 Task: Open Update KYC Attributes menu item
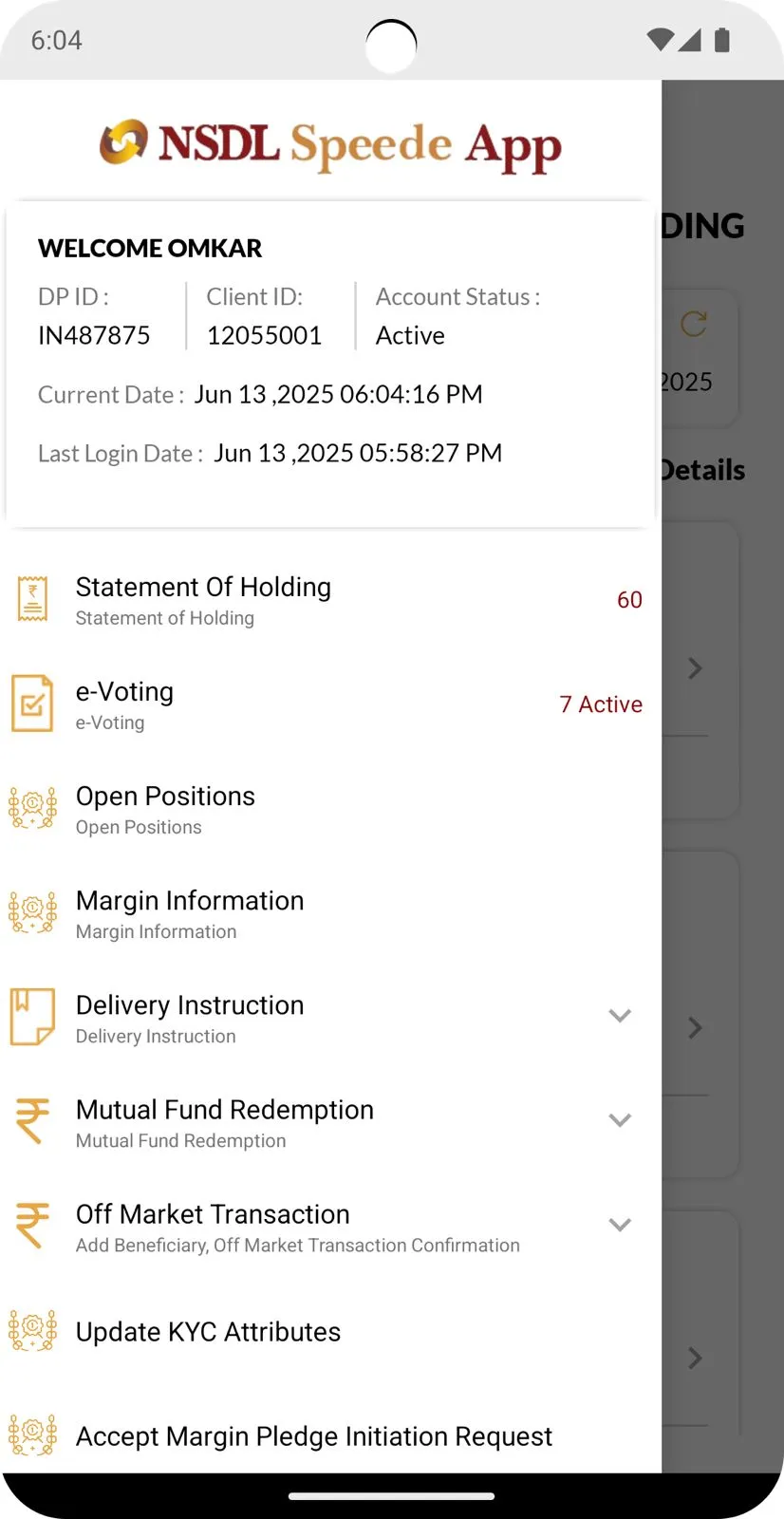coord(208,1331)
